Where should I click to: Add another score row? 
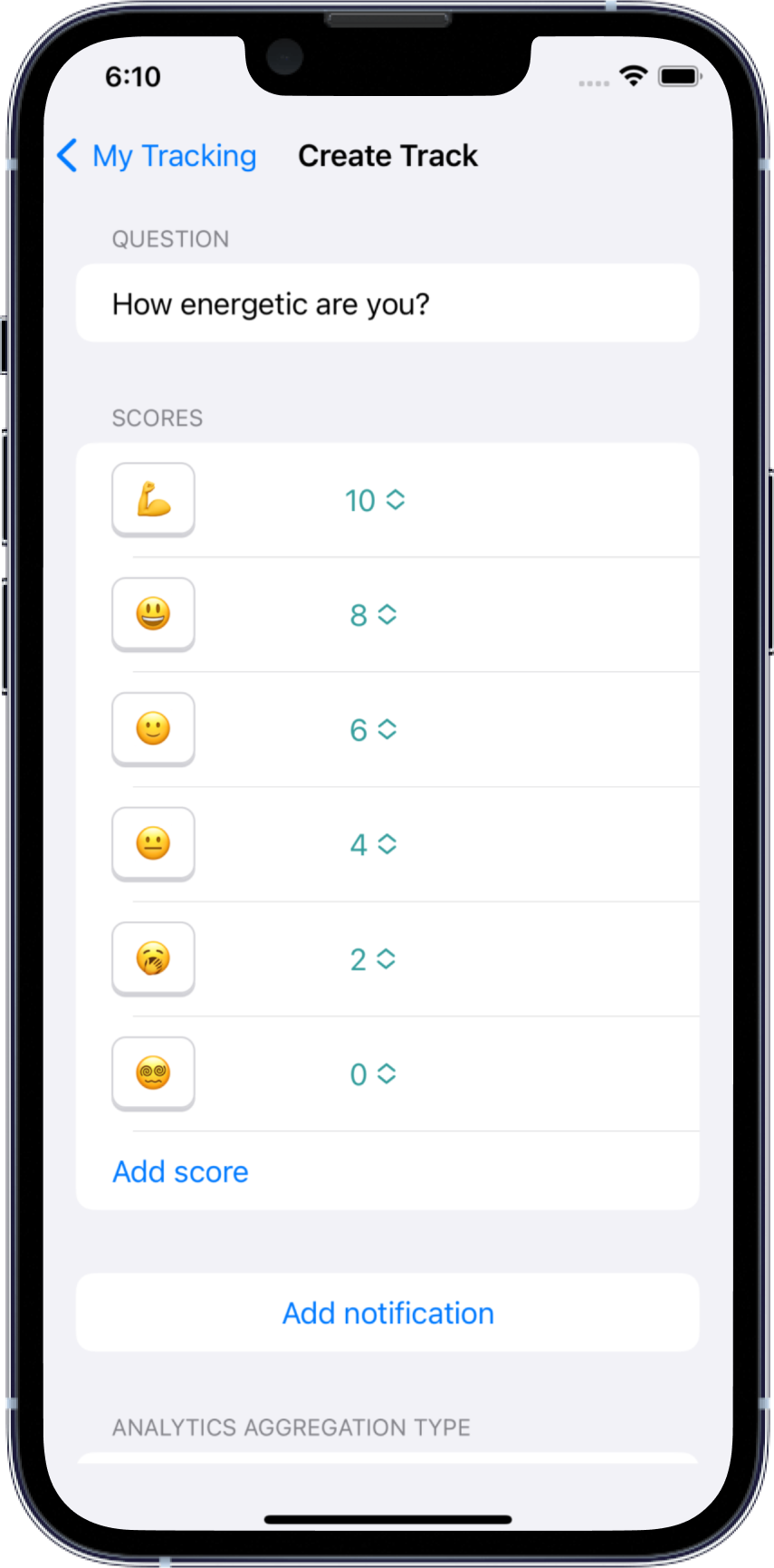tap(180, 1172)
